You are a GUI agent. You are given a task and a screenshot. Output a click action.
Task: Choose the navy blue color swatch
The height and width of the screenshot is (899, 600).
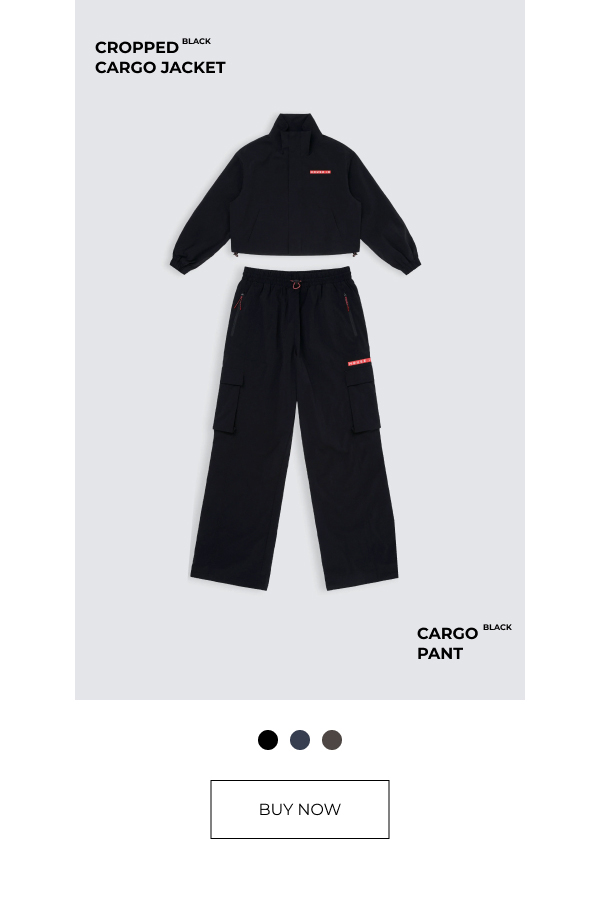coord(300,740)
